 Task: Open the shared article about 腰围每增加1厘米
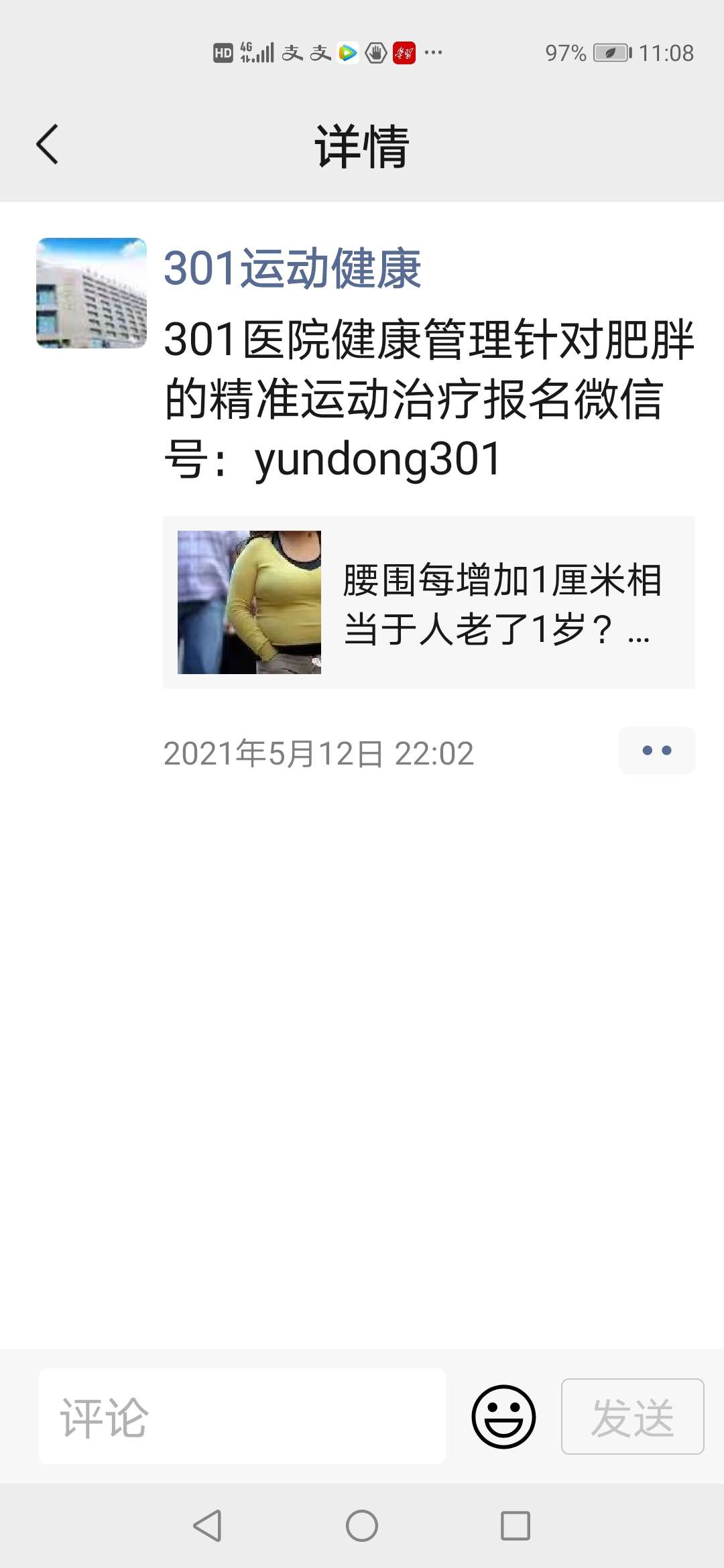(429, 602)
